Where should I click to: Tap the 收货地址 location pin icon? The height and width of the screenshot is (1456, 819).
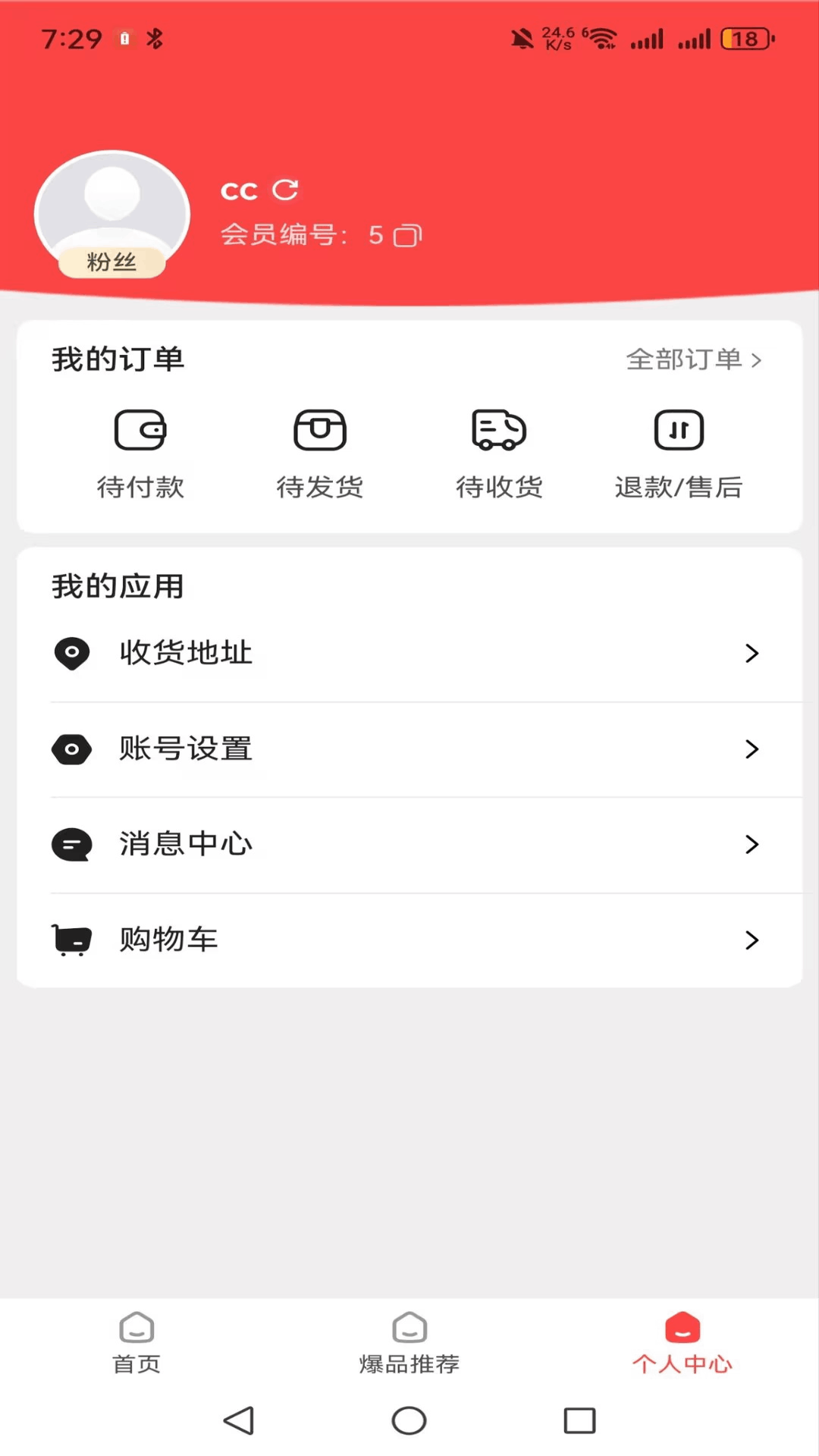pyautogui.click(x=71, y=653)
